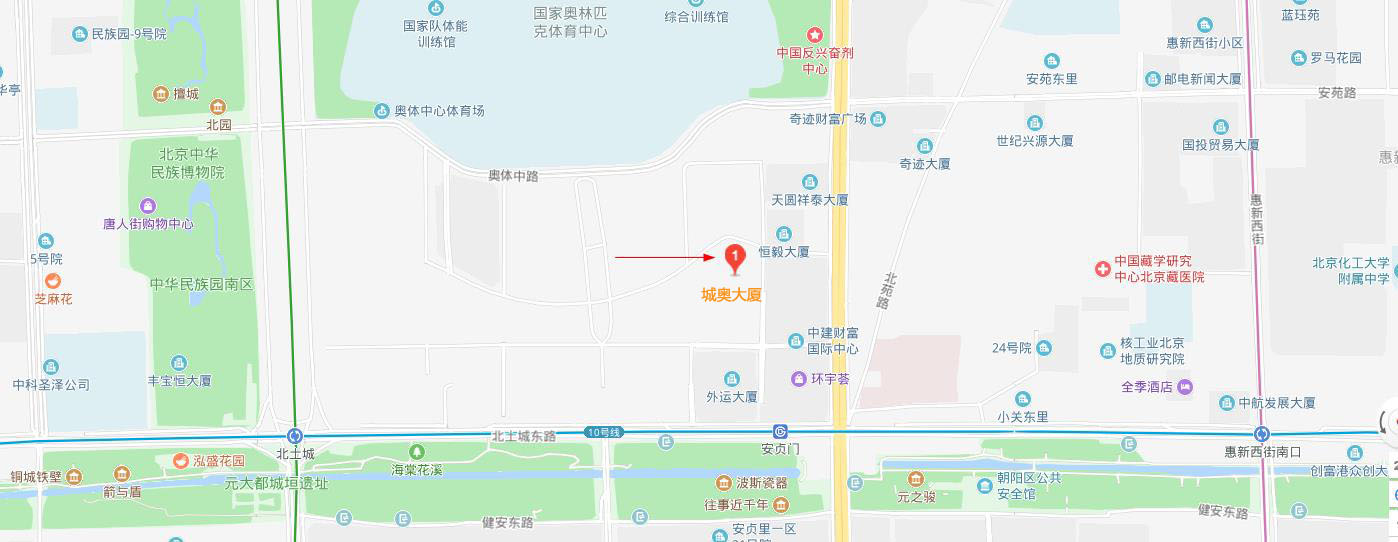Select the 北土城 subway station icon
1398x542 pixels.
pyautogui.click(x=295, y=436)
